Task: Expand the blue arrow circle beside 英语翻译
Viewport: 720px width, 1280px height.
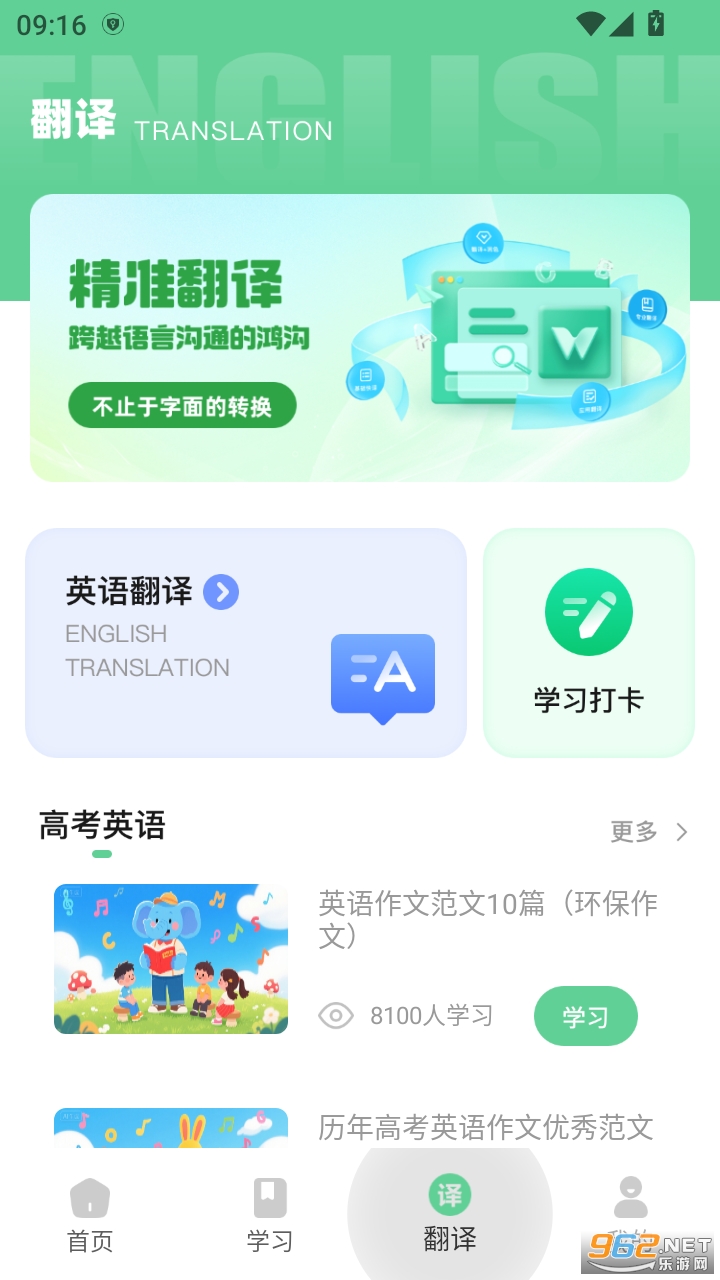Action: pos(219,592)
